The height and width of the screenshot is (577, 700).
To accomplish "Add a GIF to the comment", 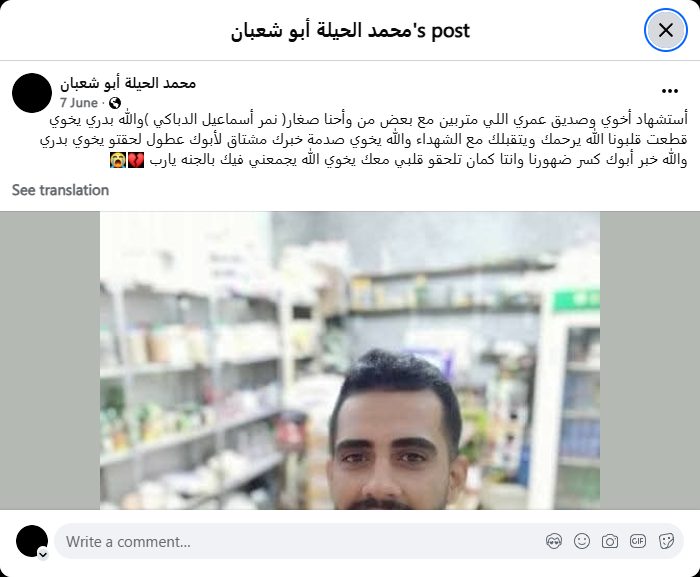I will pyautogui.click(x=638, y=541).
